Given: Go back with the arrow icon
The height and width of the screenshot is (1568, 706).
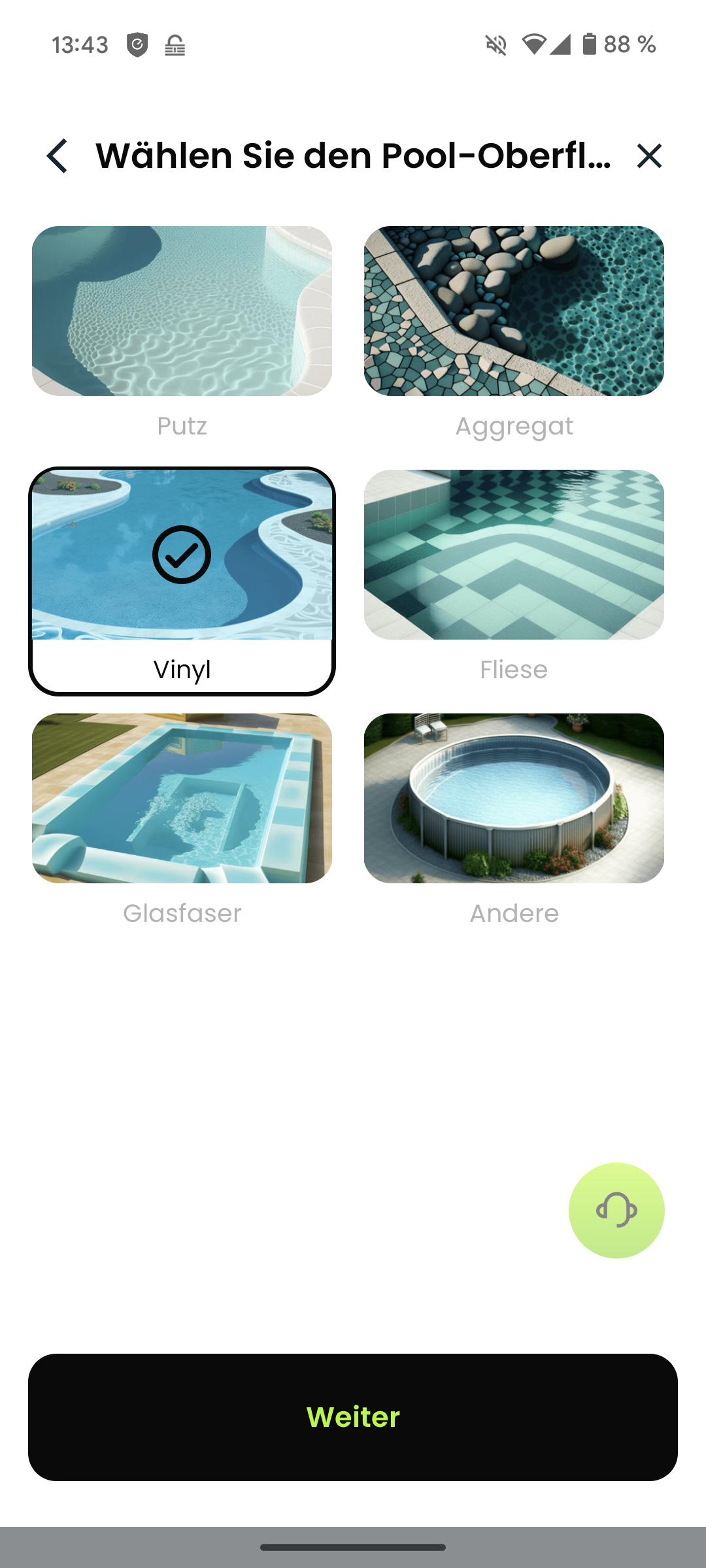Looking at the screenshot, I should (57, 156).
